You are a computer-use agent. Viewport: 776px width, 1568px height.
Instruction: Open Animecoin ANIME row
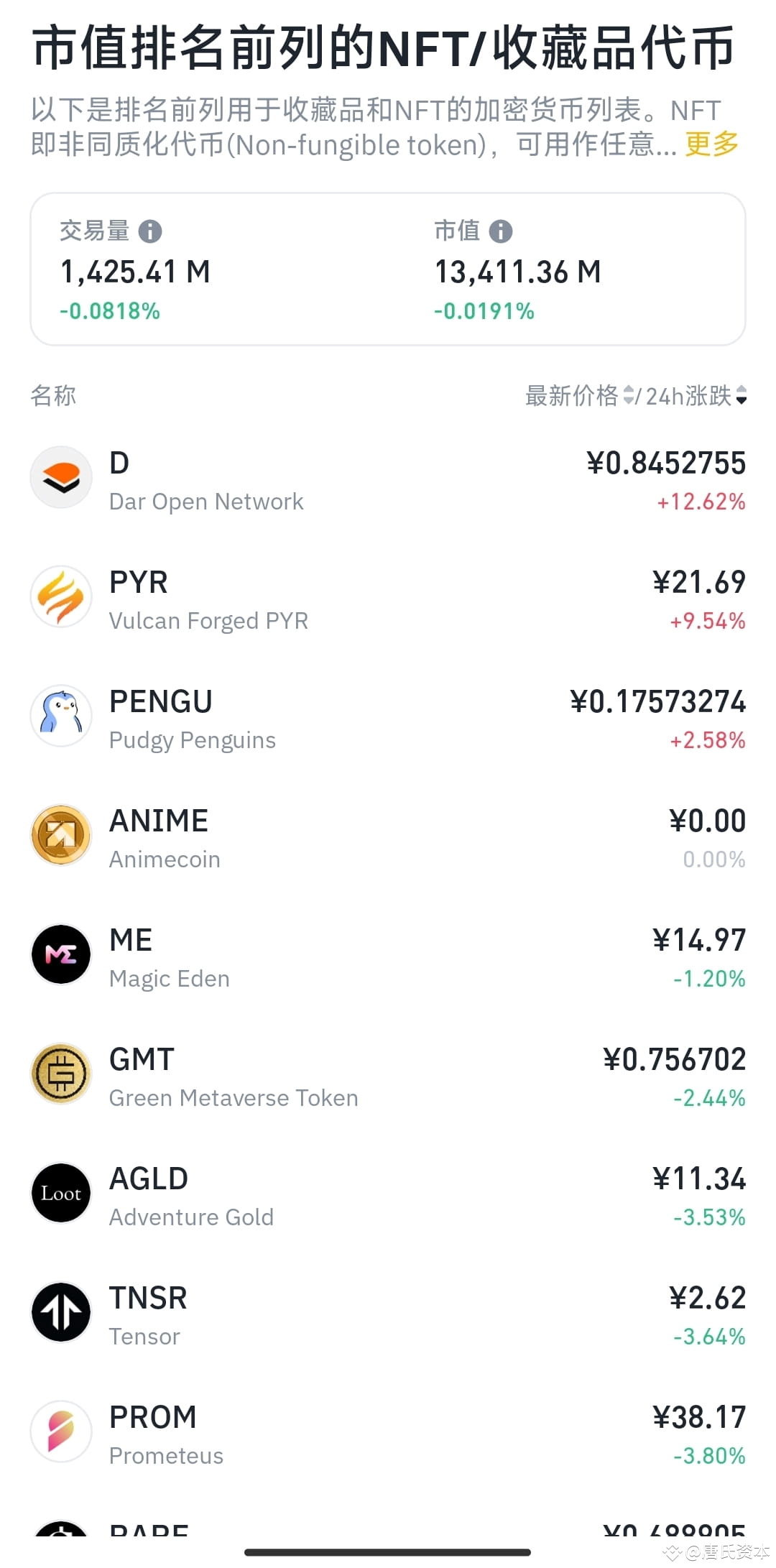click(388, 836)
